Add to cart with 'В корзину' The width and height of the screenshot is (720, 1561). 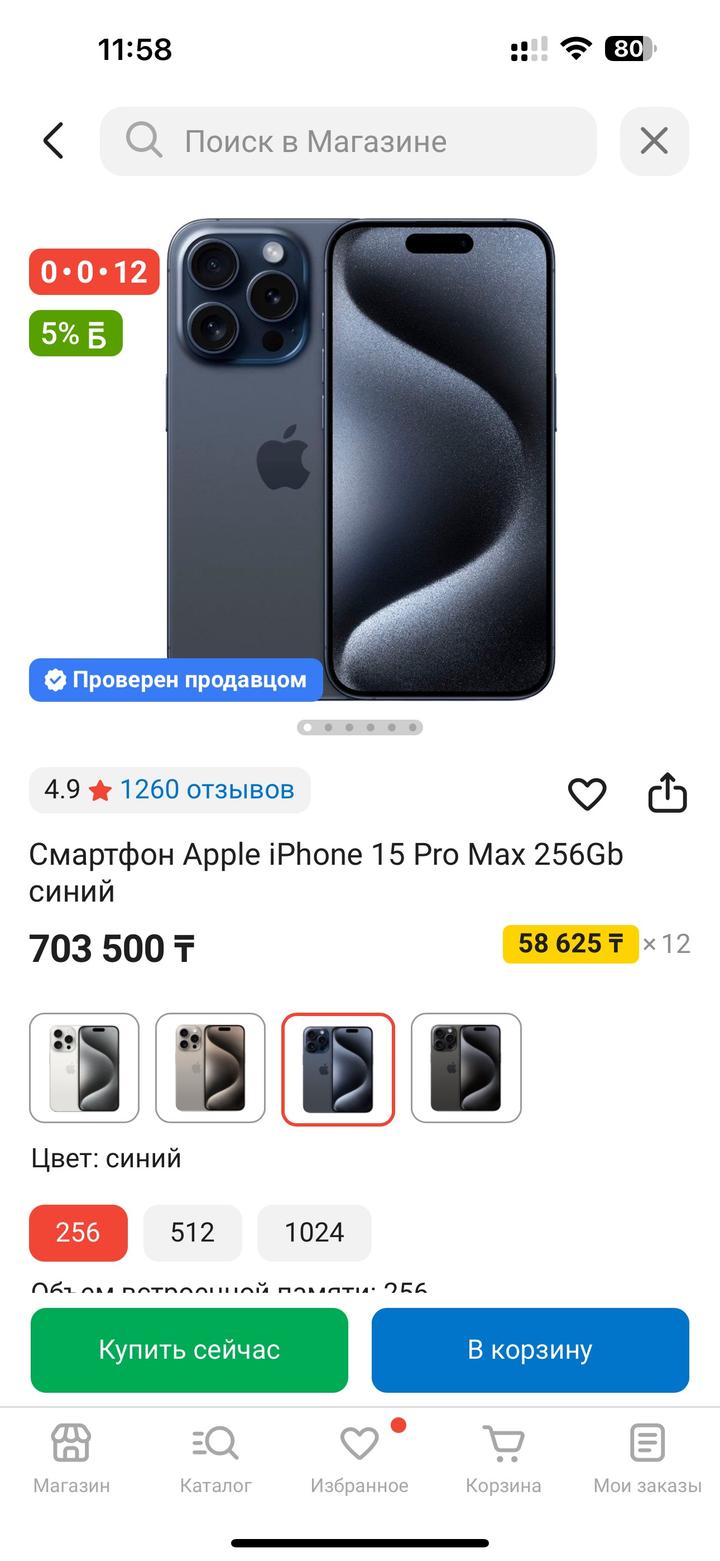(x=530, y=1350)
